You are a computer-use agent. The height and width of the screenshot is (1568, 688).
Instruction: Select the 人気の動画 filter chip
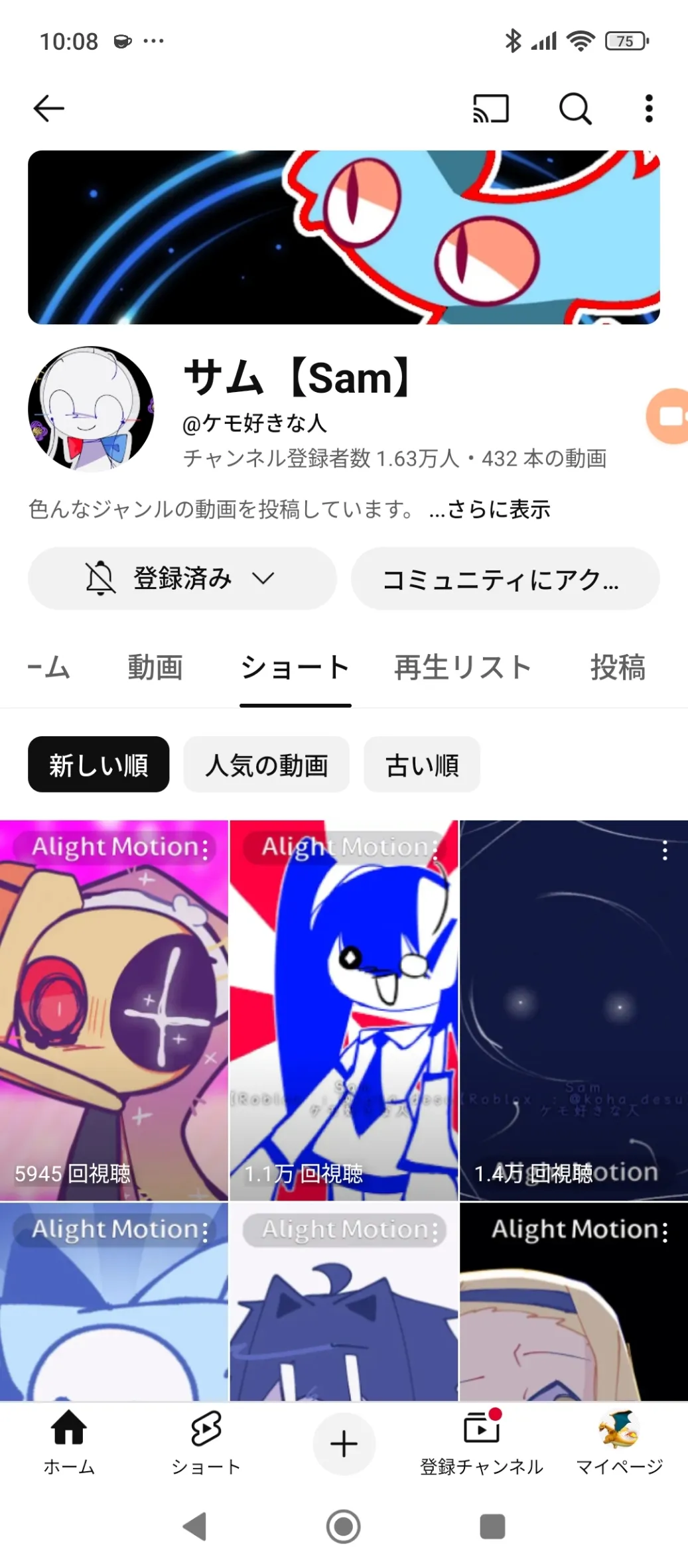point(266,765)
